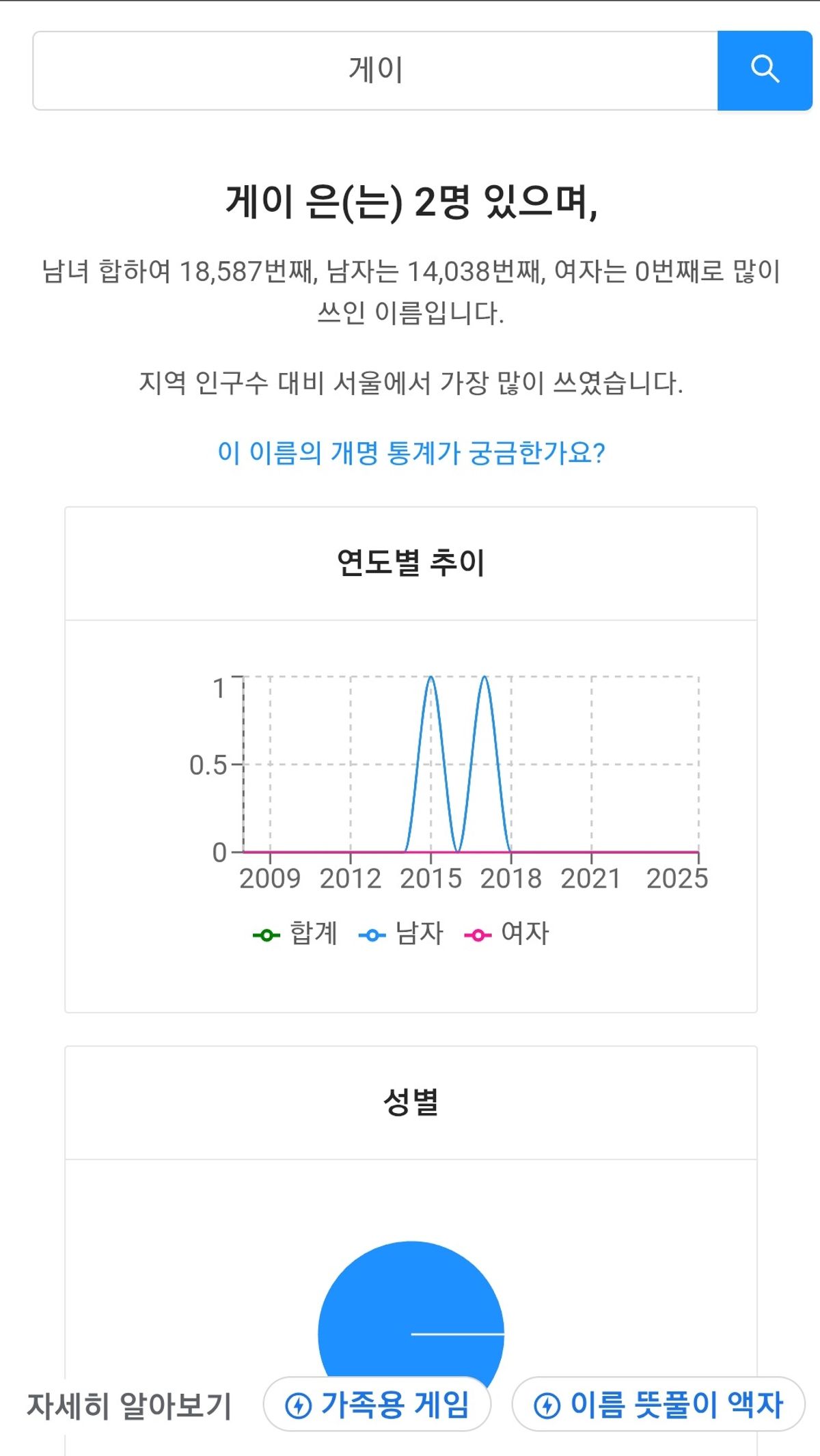Toggle the 합계 series in chart legend
The width and height of the screenshot is (820, 1456).
coord(296,933)
